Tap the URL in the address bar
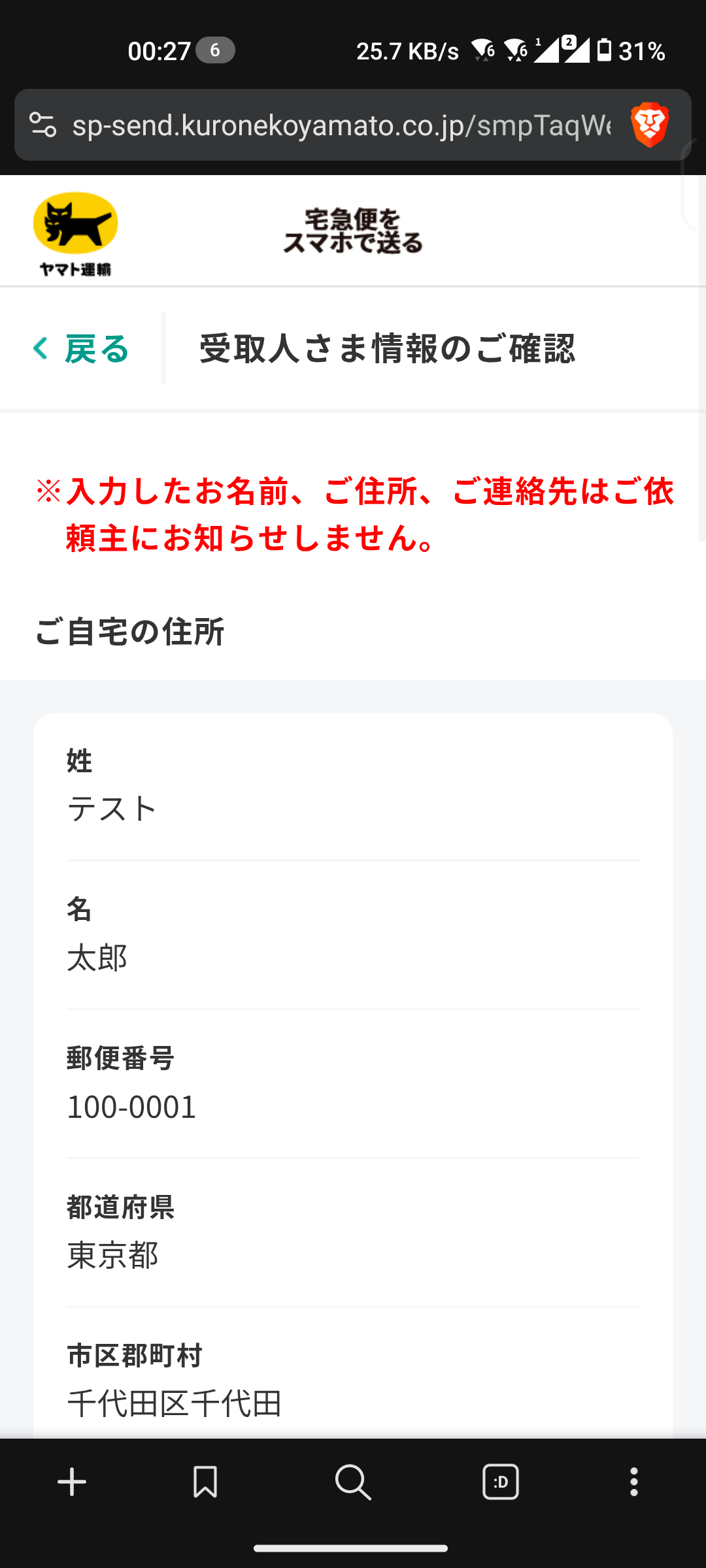The image size is (706, 1568). click(x=340, y=125)
